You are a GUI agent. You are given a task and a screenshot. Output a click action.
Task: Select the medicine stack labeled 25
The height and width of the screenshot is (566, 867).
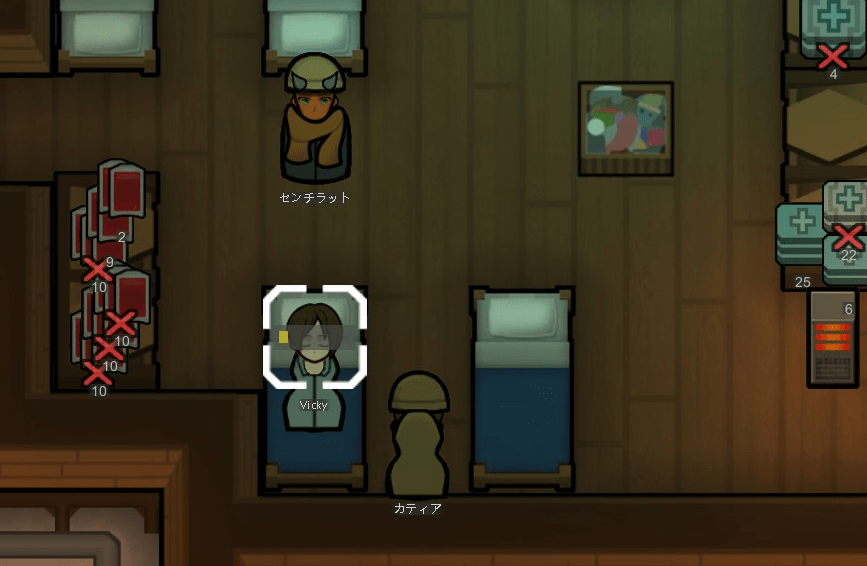(x=798, y=234)
